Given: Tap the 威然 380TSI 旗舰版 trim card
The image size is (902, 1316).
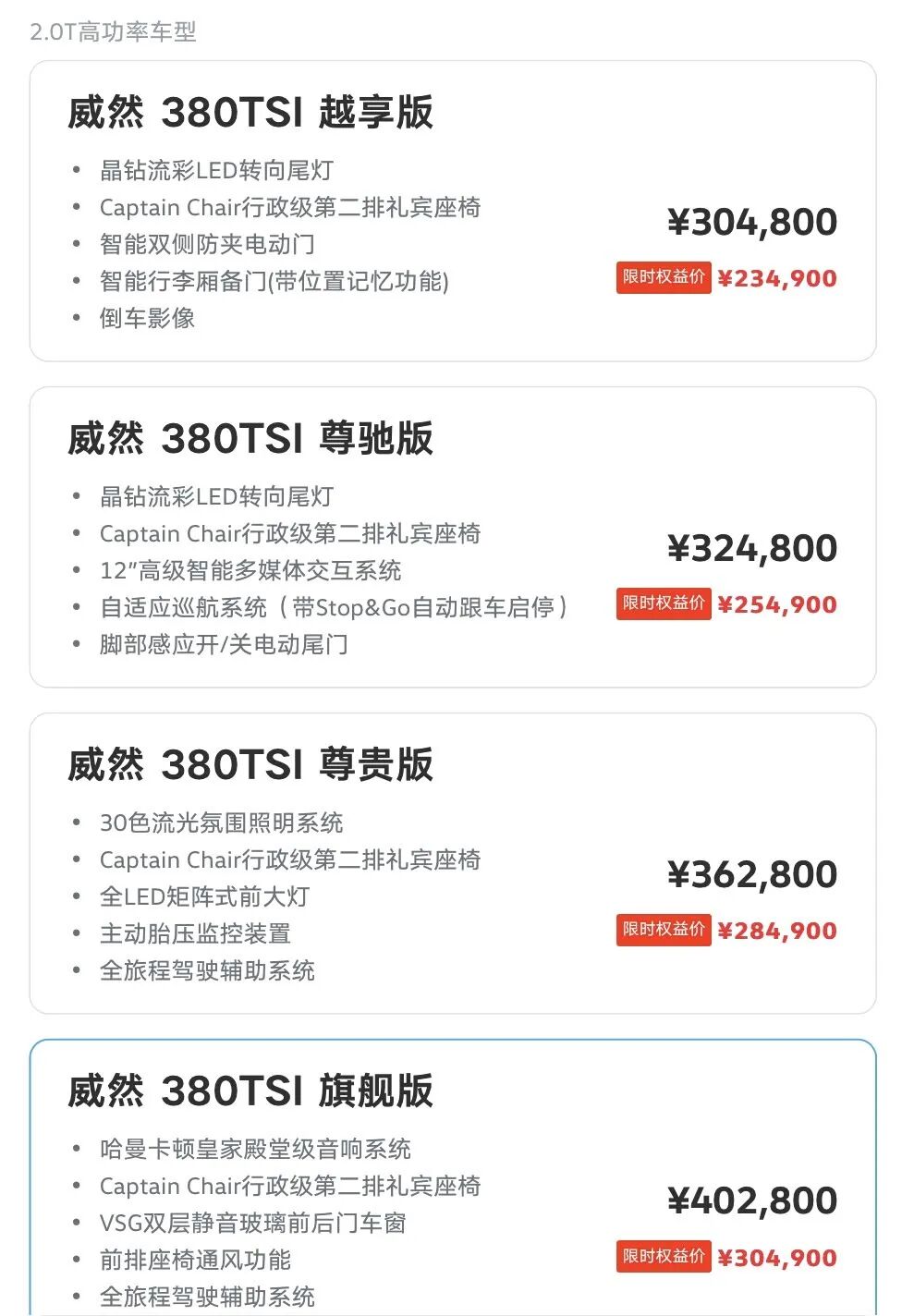Looking at the screenshot, I should 452,1178.
